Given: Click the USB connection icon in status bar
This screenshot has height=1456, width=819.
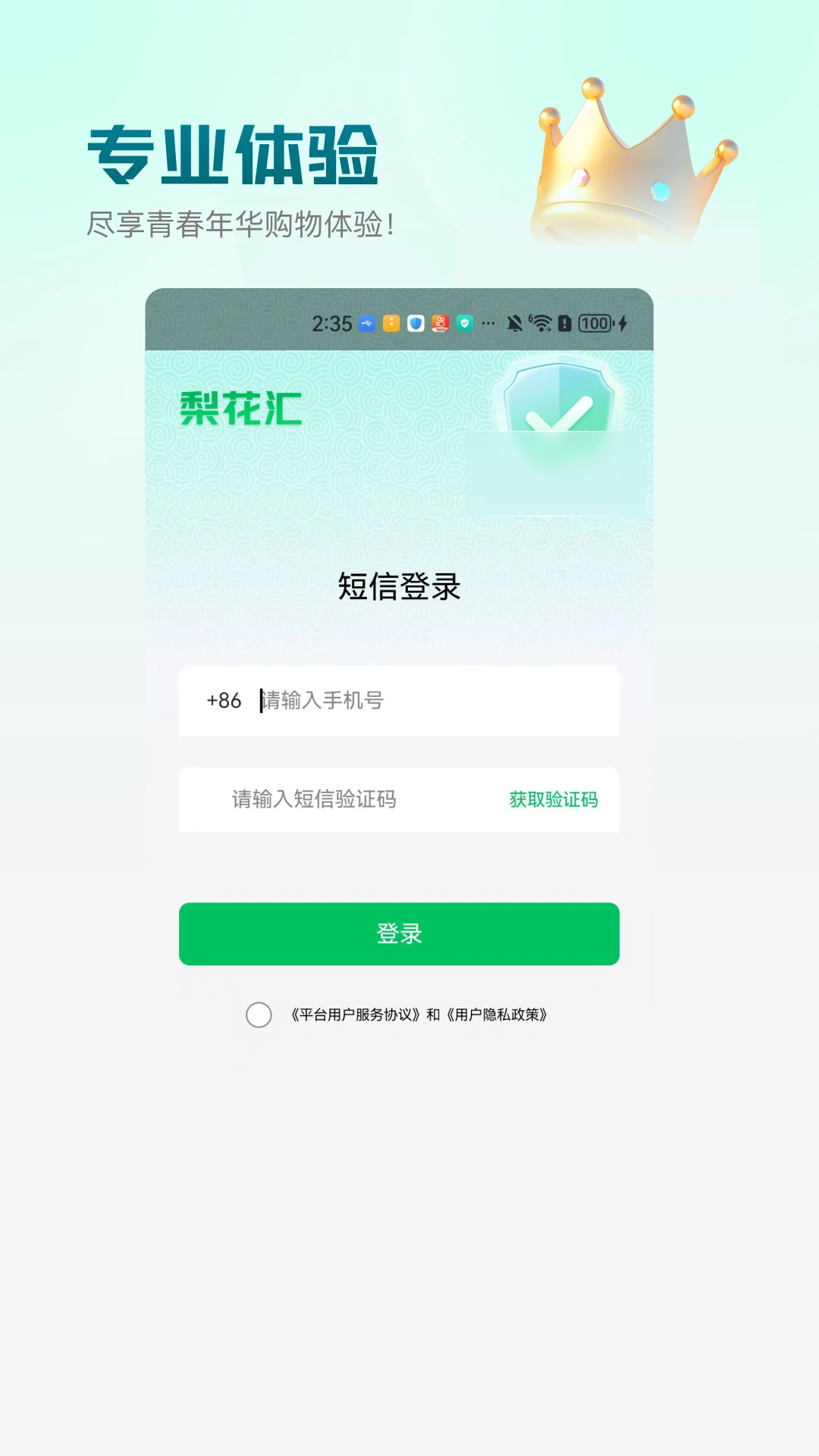Looking at the screenshot, I should pos(366,324).
